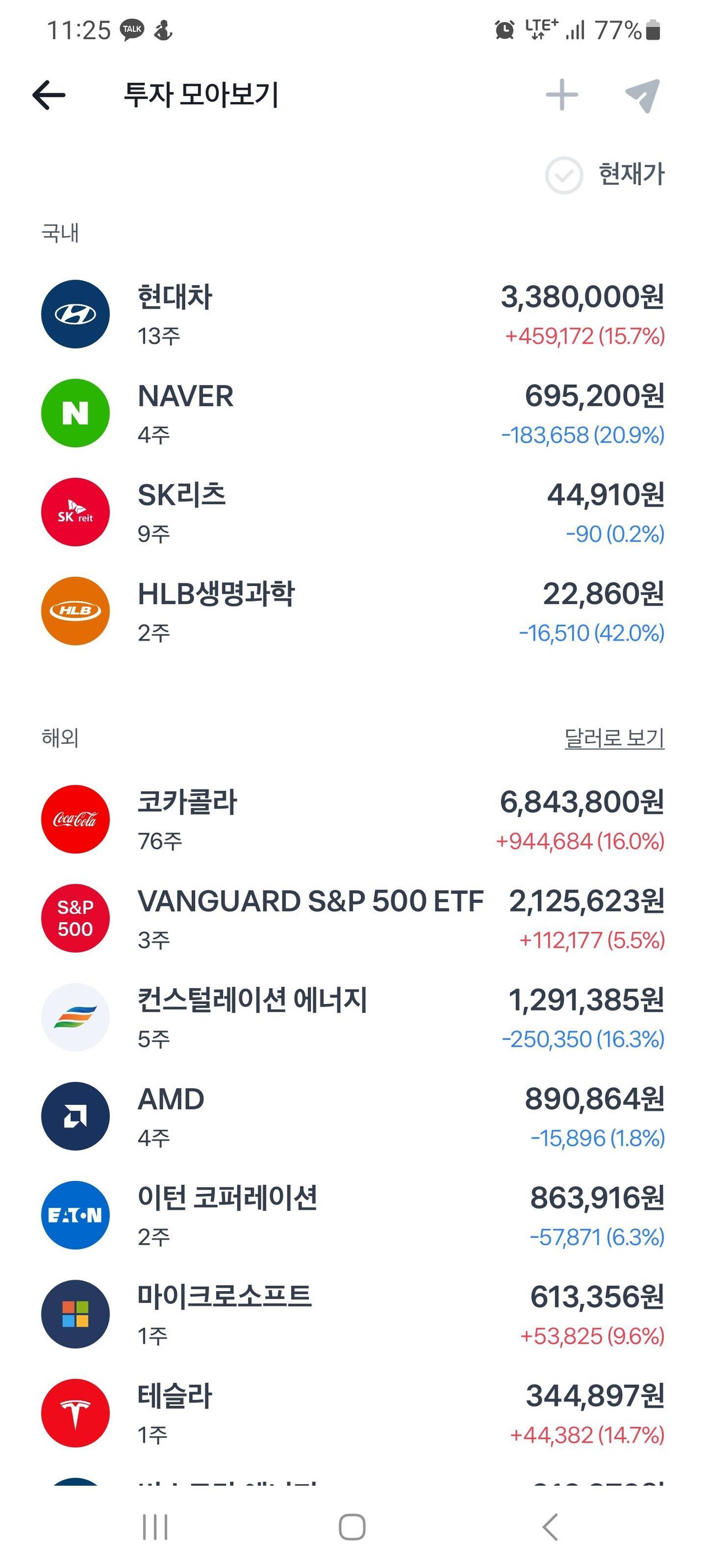This screenshot has height=1568, width=706.
Task: Tap the 국내 section header
Action: point(58,233)
